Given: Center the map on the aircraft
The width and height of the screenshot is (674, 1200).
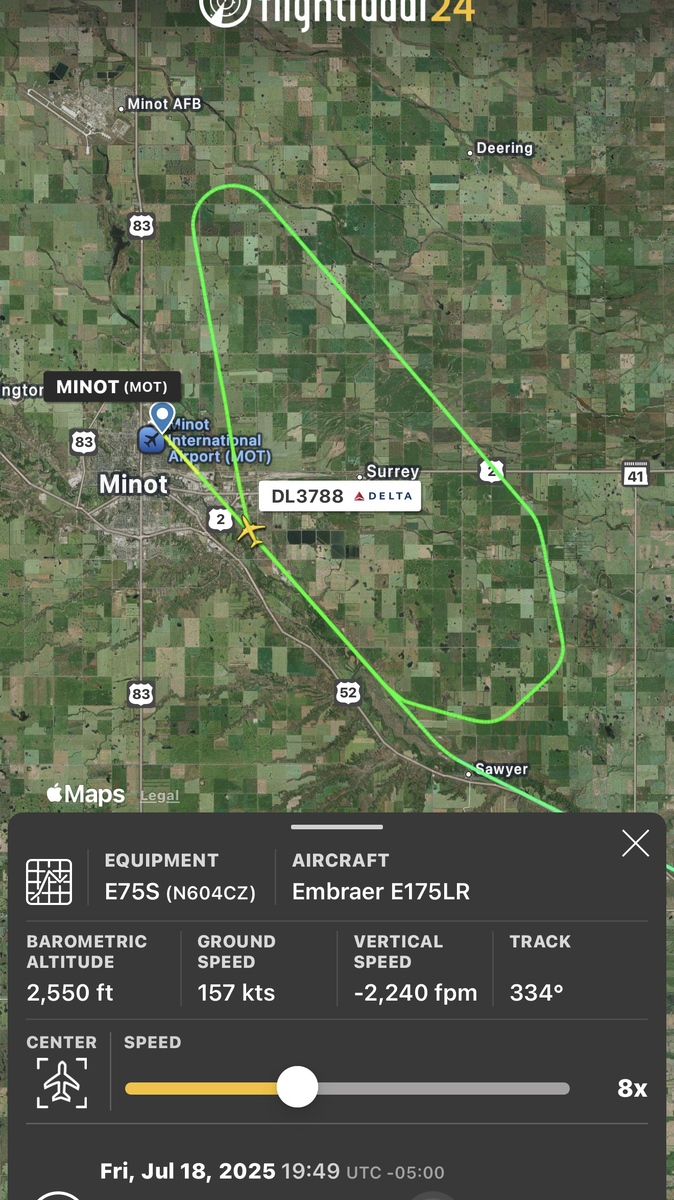Looking at the screenshot, I should tap(61, 1082).
